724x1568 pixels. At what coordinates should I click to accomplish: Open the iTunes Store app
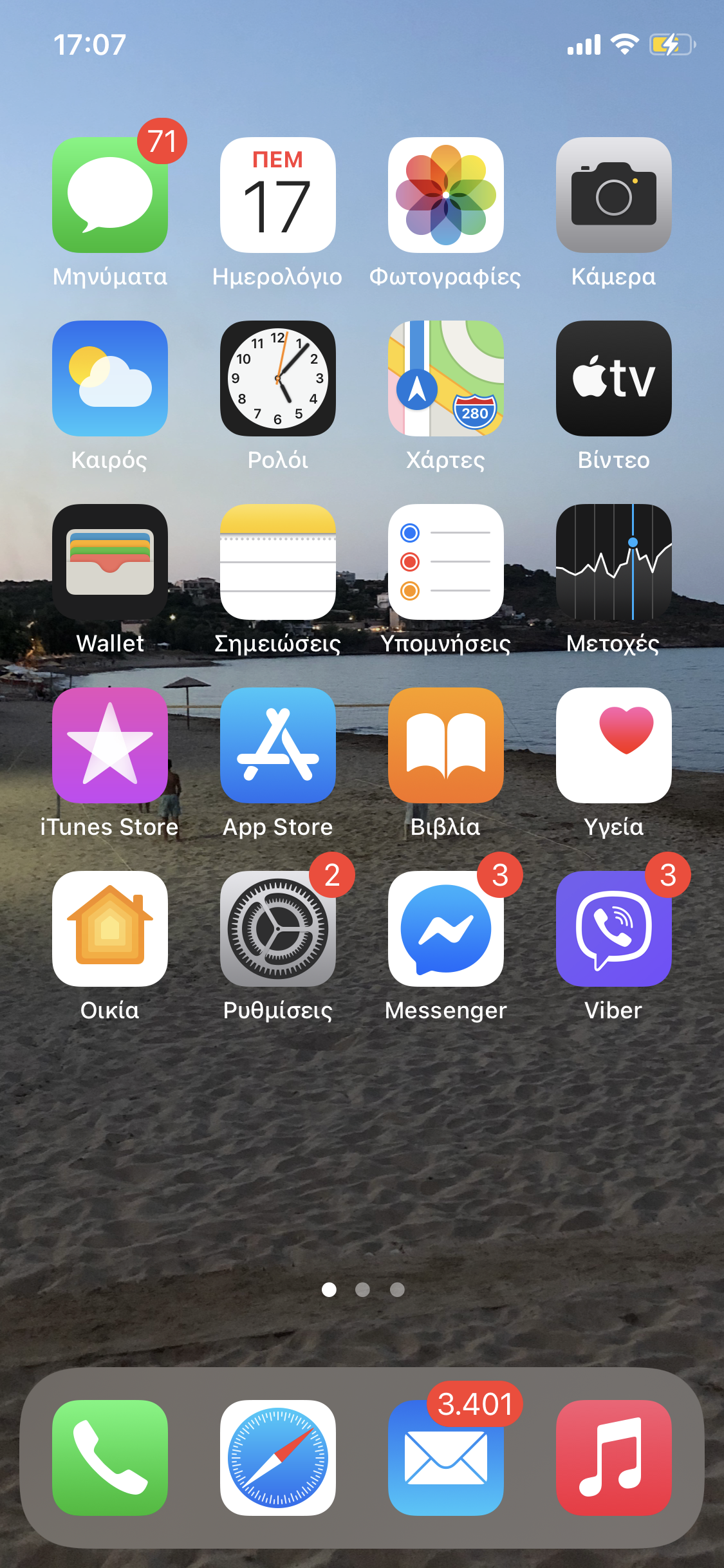point(110,745)
